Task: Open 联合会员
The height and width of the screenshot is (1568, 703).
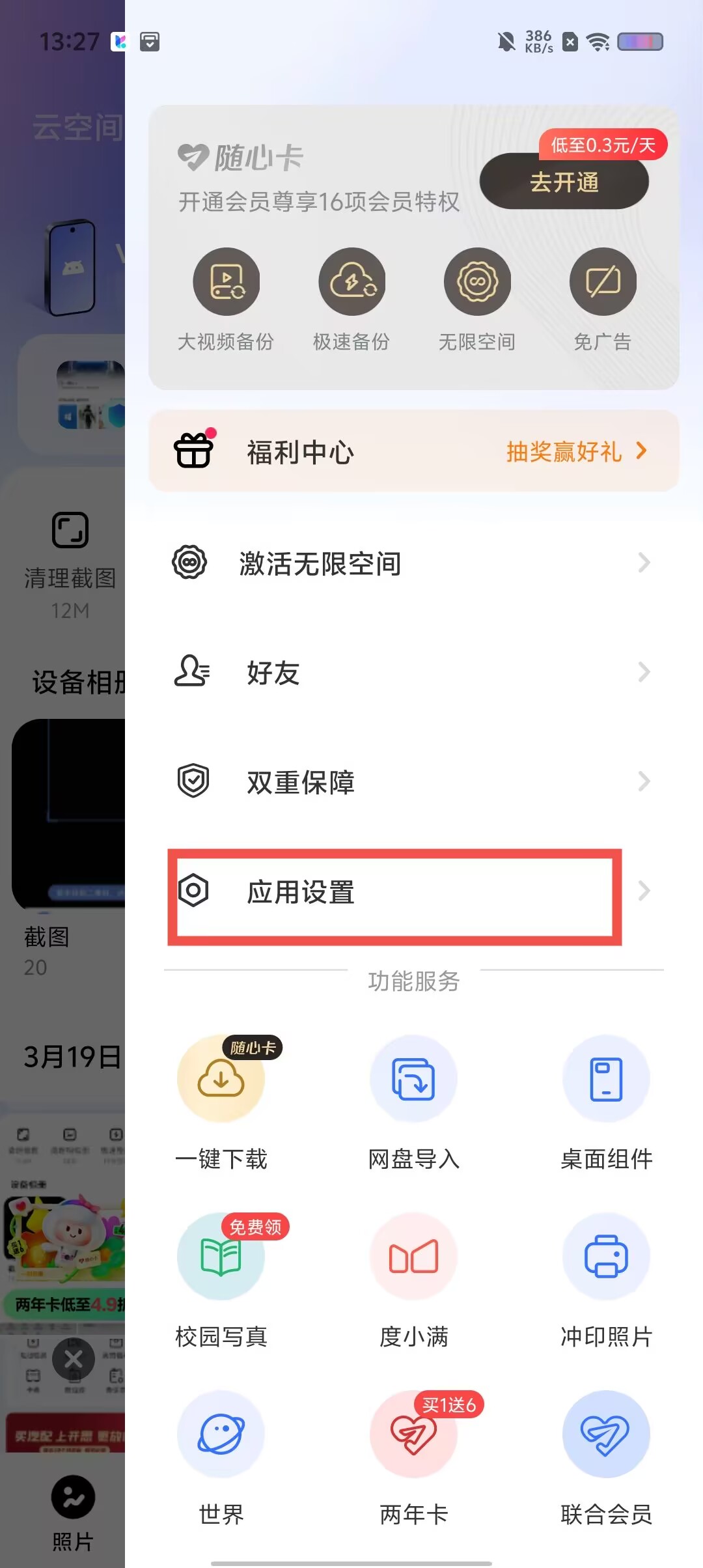Action: tap(606, 1435)
